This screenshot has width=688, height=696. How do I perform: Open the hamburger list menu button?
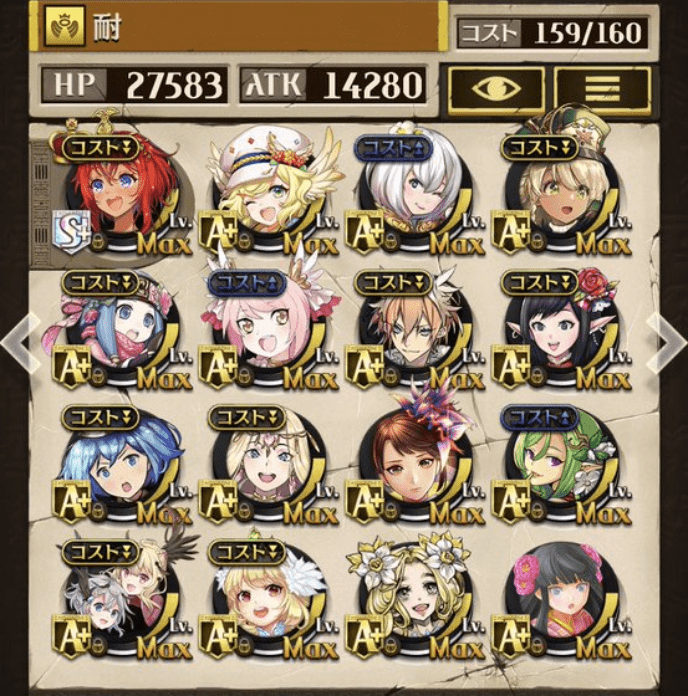coord(602,89)
